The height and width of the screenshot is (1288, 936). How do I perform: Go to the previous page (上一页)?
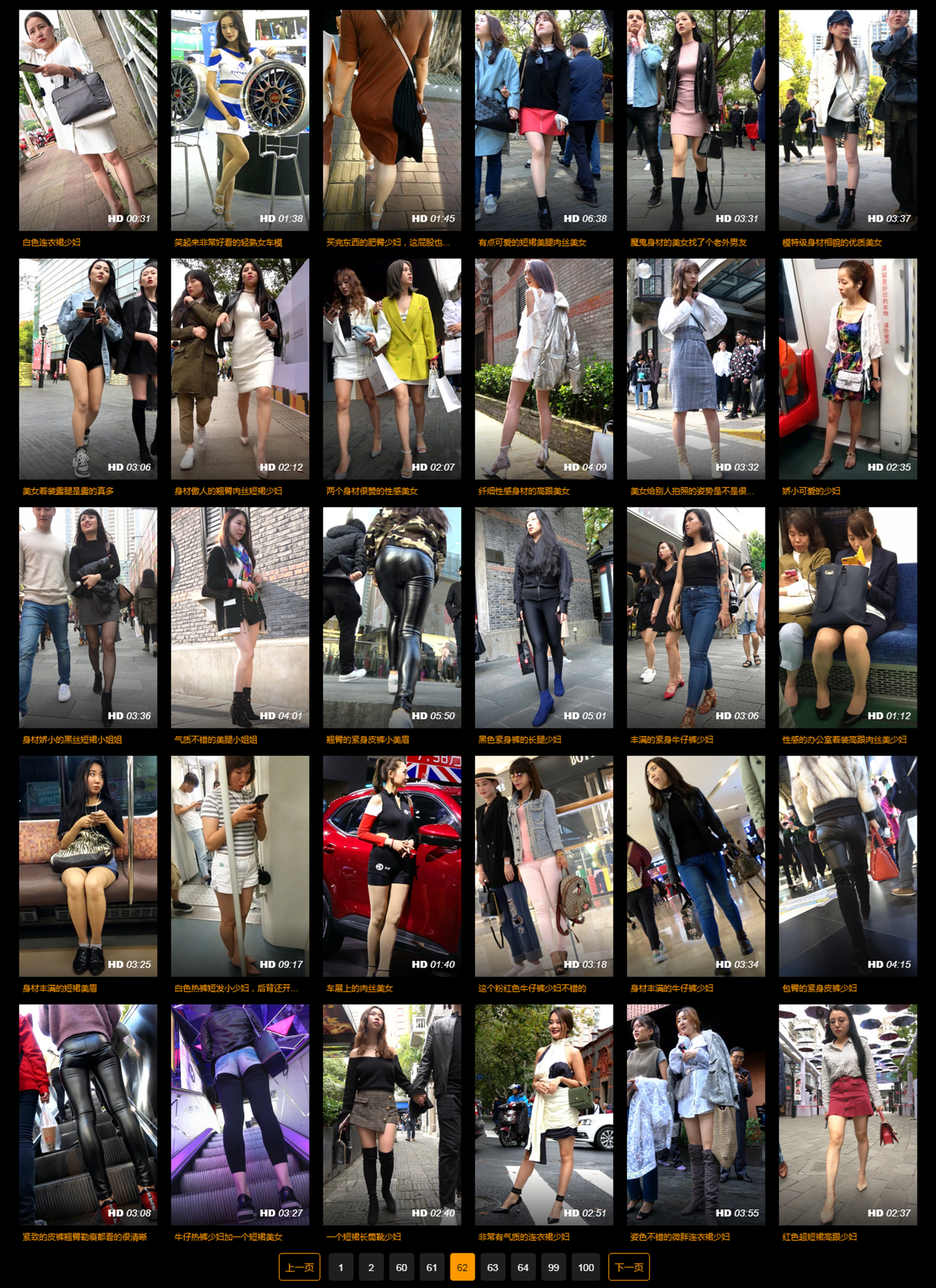299,1267
